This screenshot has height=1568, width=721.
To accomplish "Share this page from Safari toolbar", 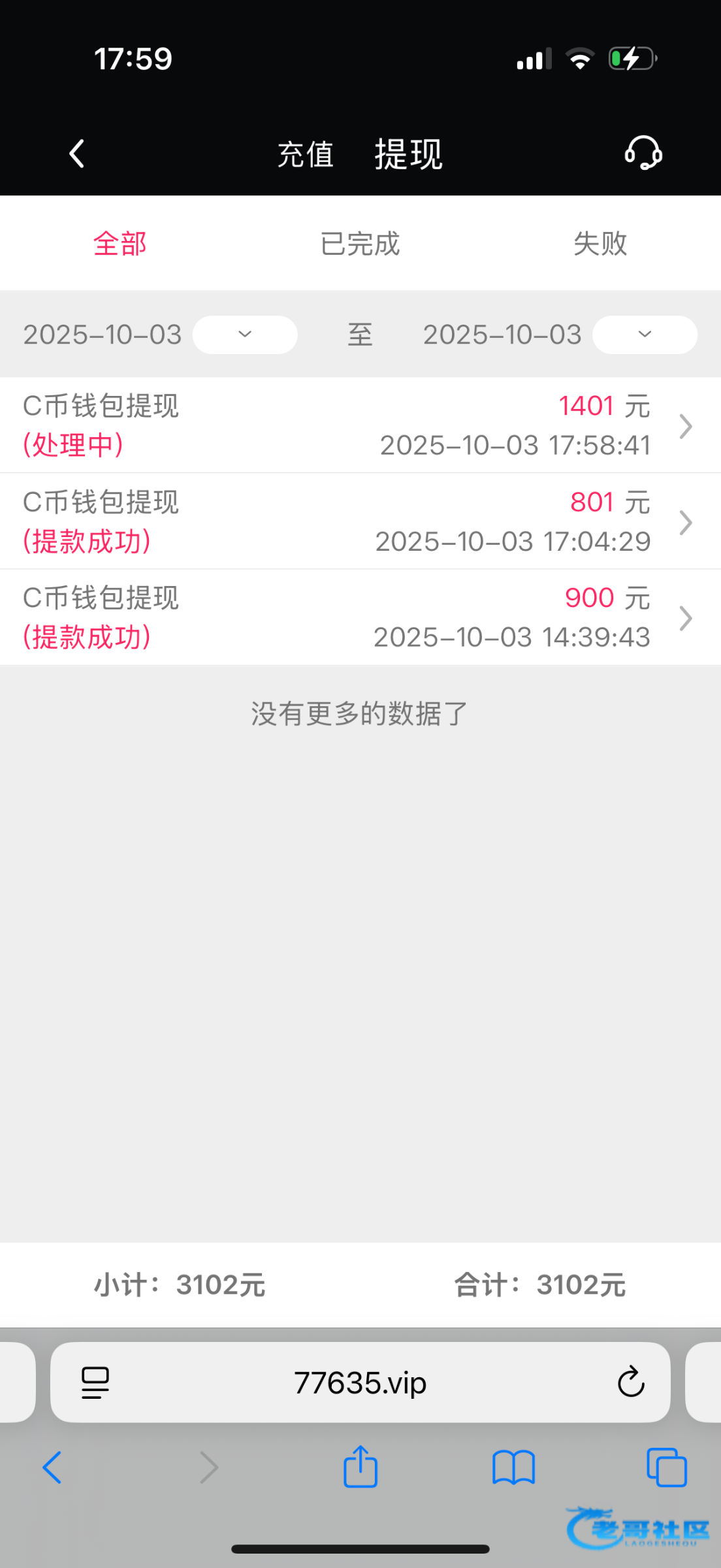I will [x=360, y=1467].
